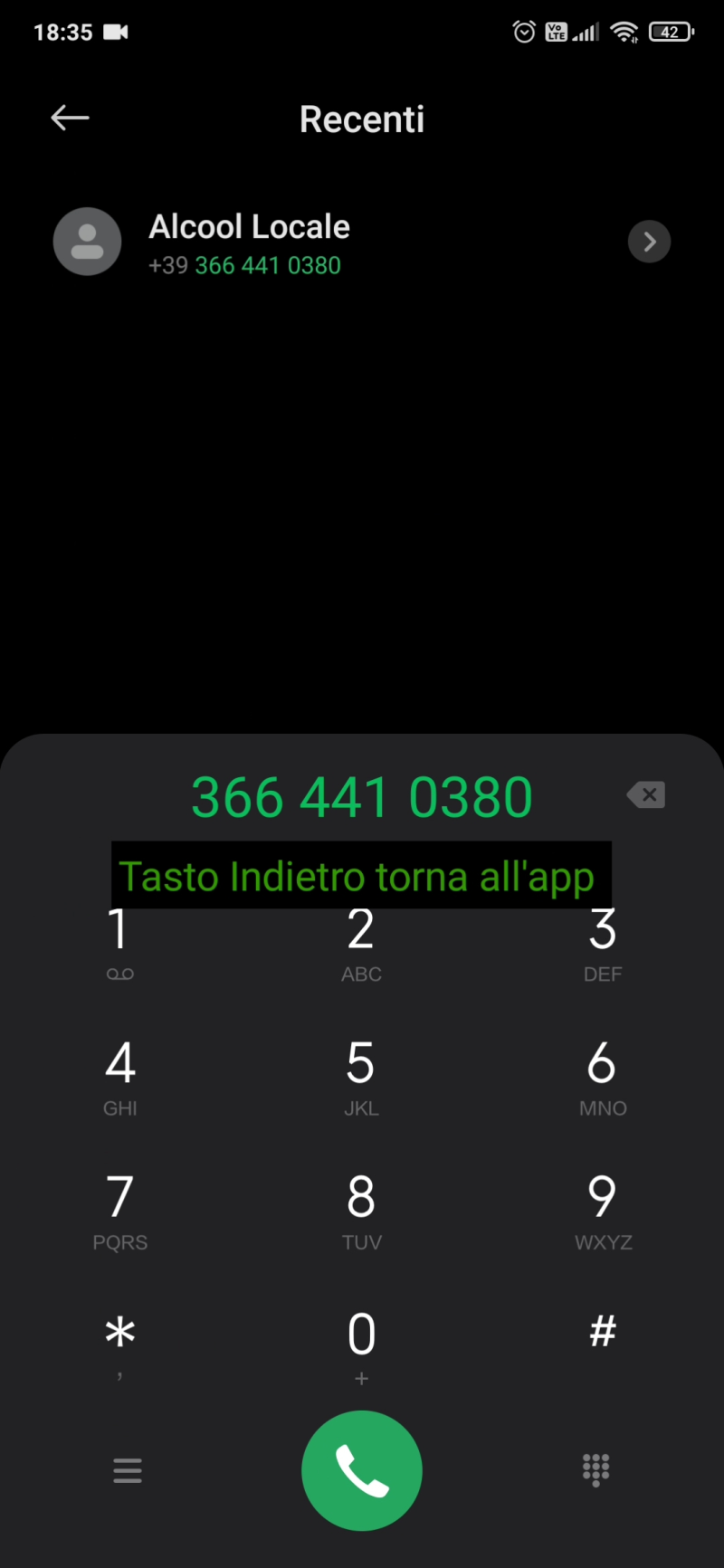The width and height of the screenshot is (724, 1568).
Task: Dial digit 4 GHI
Action: [119, 1077]
